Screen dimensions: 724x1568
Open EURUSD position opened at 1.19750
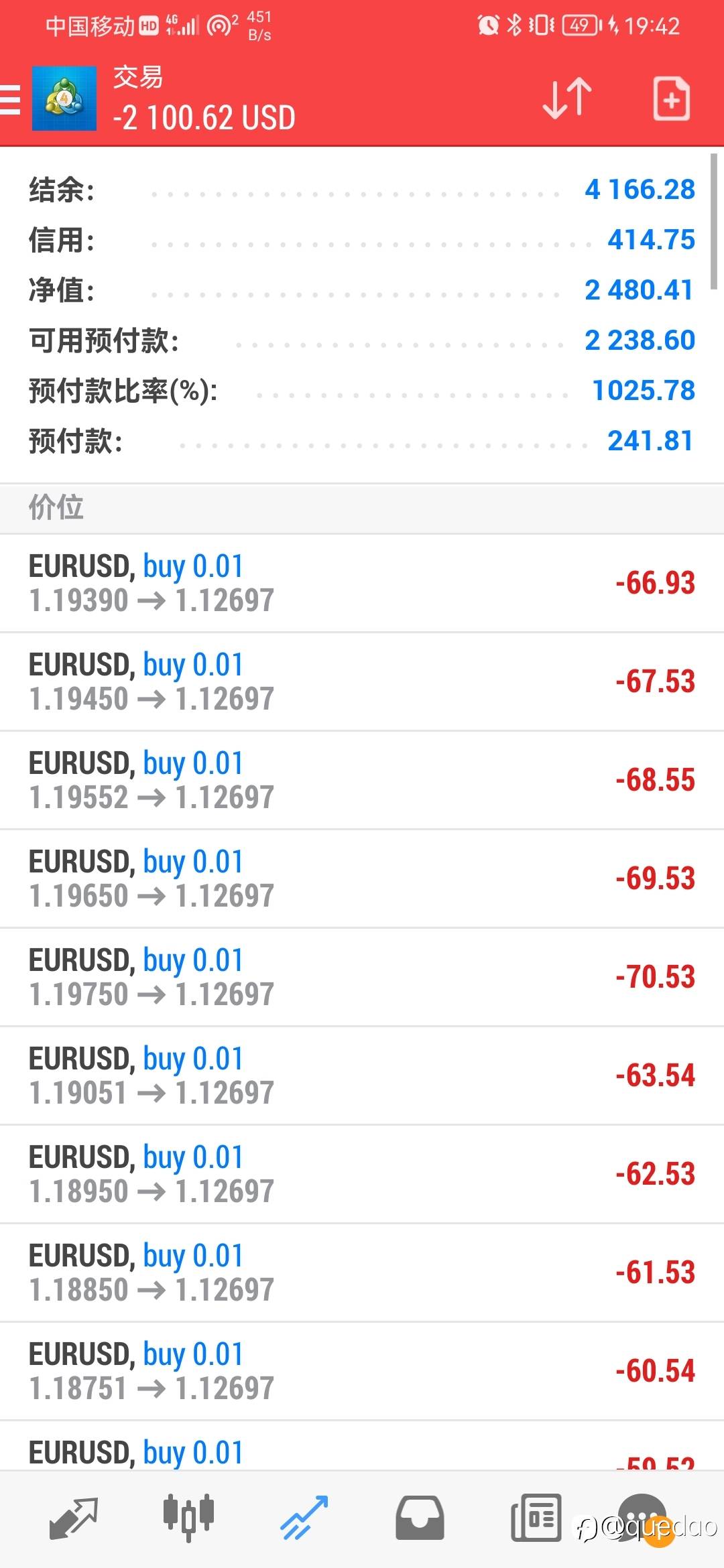(362, 977)
